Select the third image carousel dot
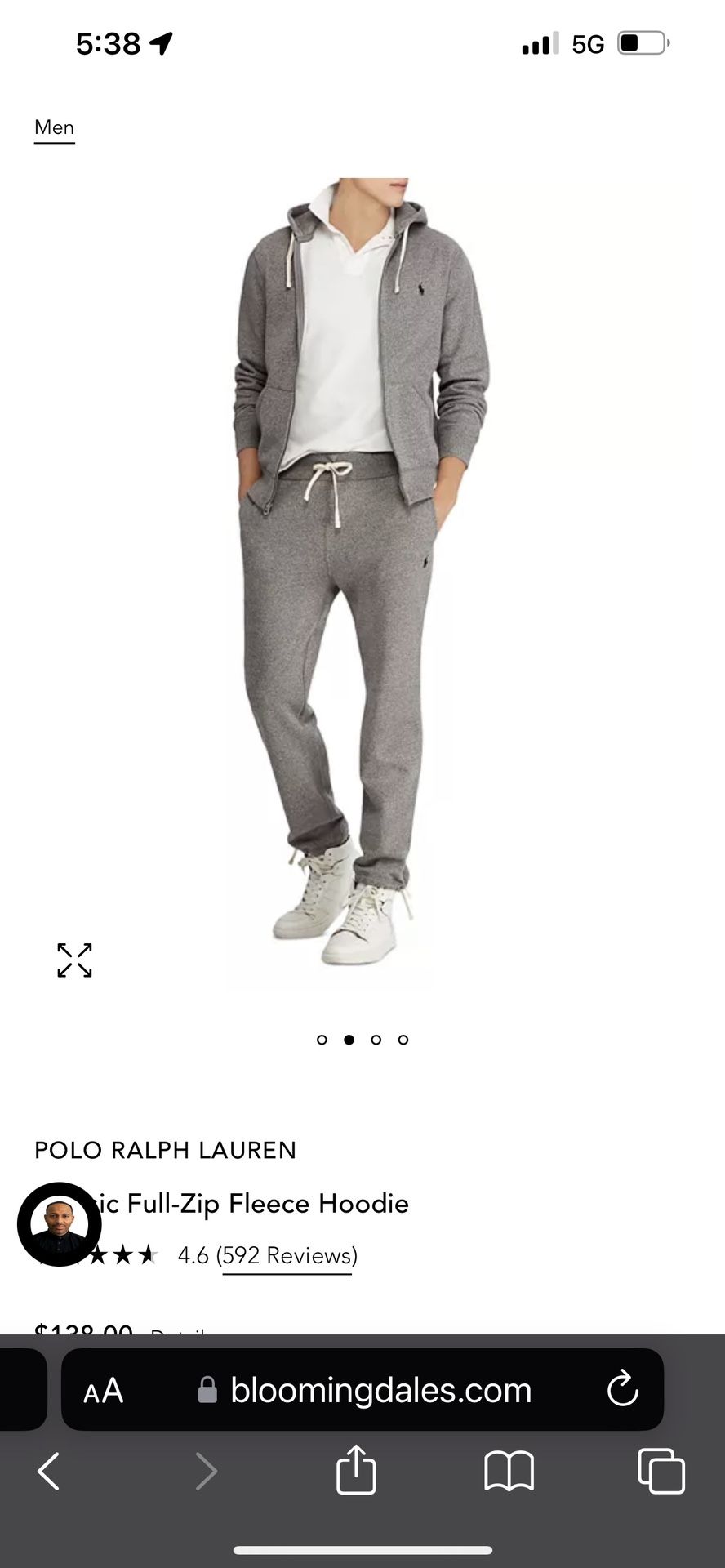 [376, 1040]
